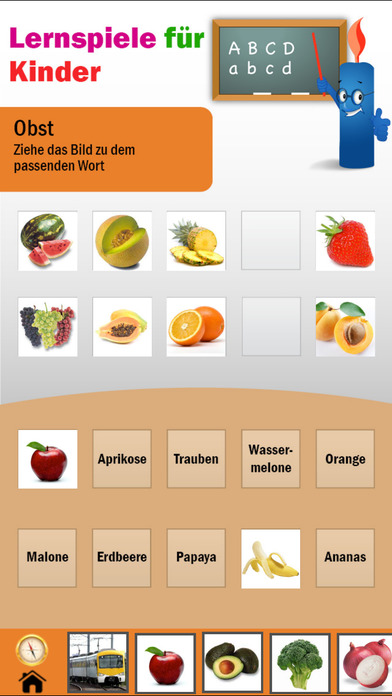Open the compass icon
The image size is (392, 696).
point(32,650)
